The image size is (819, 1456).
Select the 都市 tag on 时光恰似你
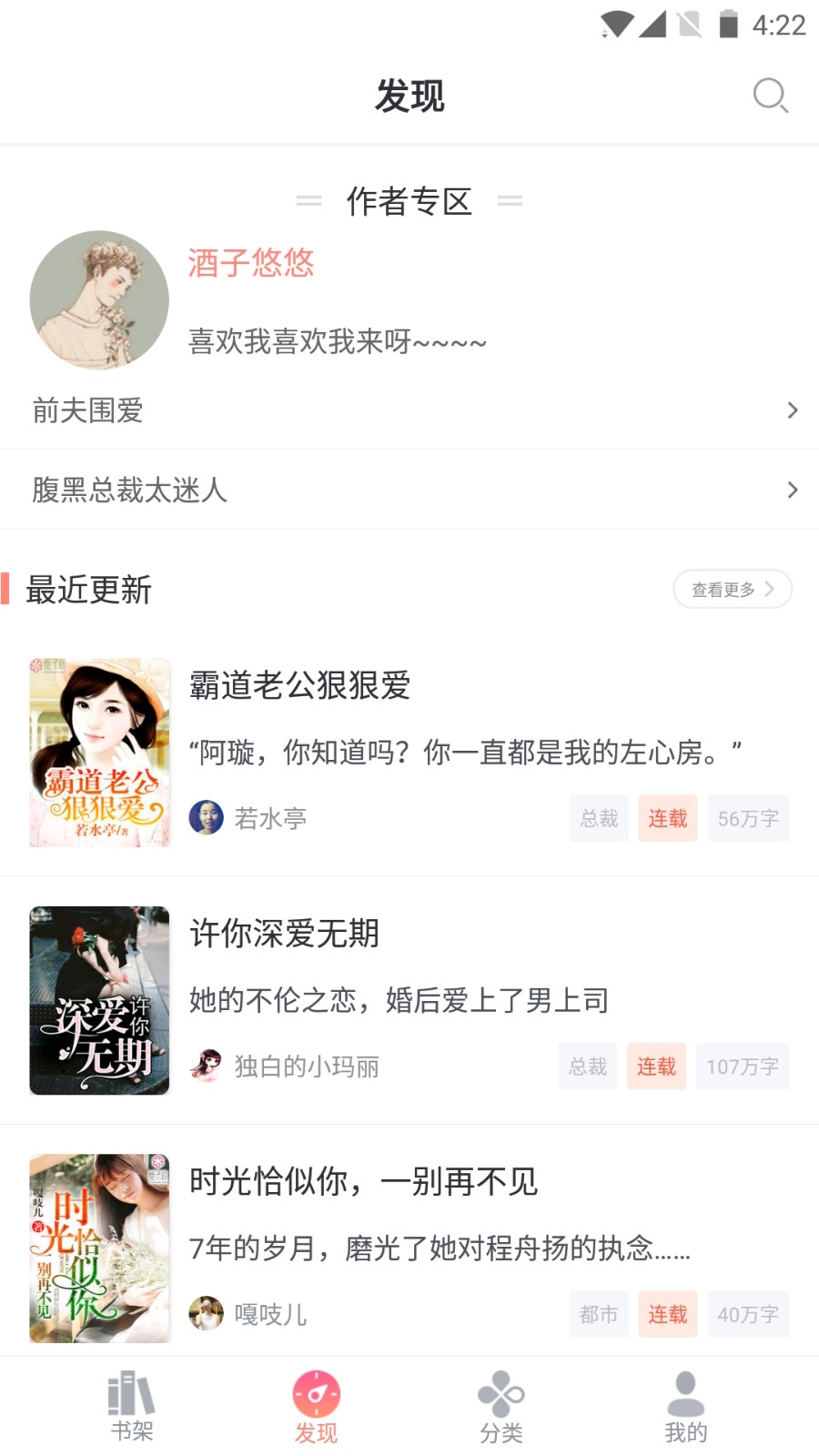(599, 1315)
